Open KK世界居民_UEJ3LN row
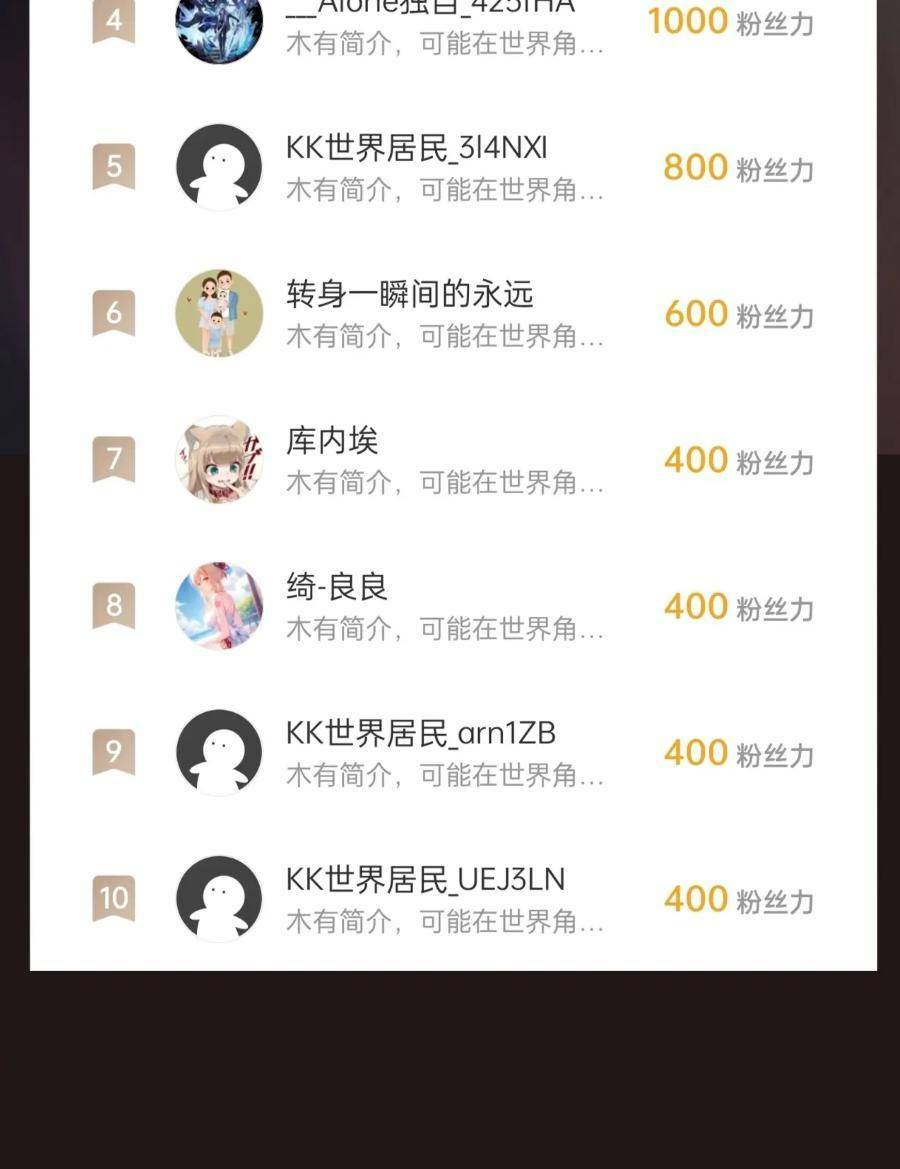 pos(426,879)
